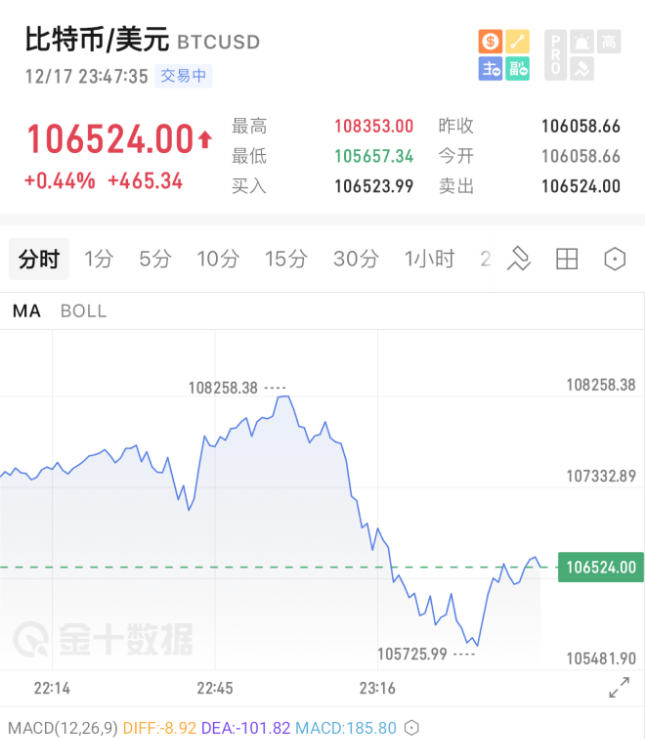This screenshot has width=645, height=739.
Task: Open the chart drawing tools icon
Action: coord(518,260)
